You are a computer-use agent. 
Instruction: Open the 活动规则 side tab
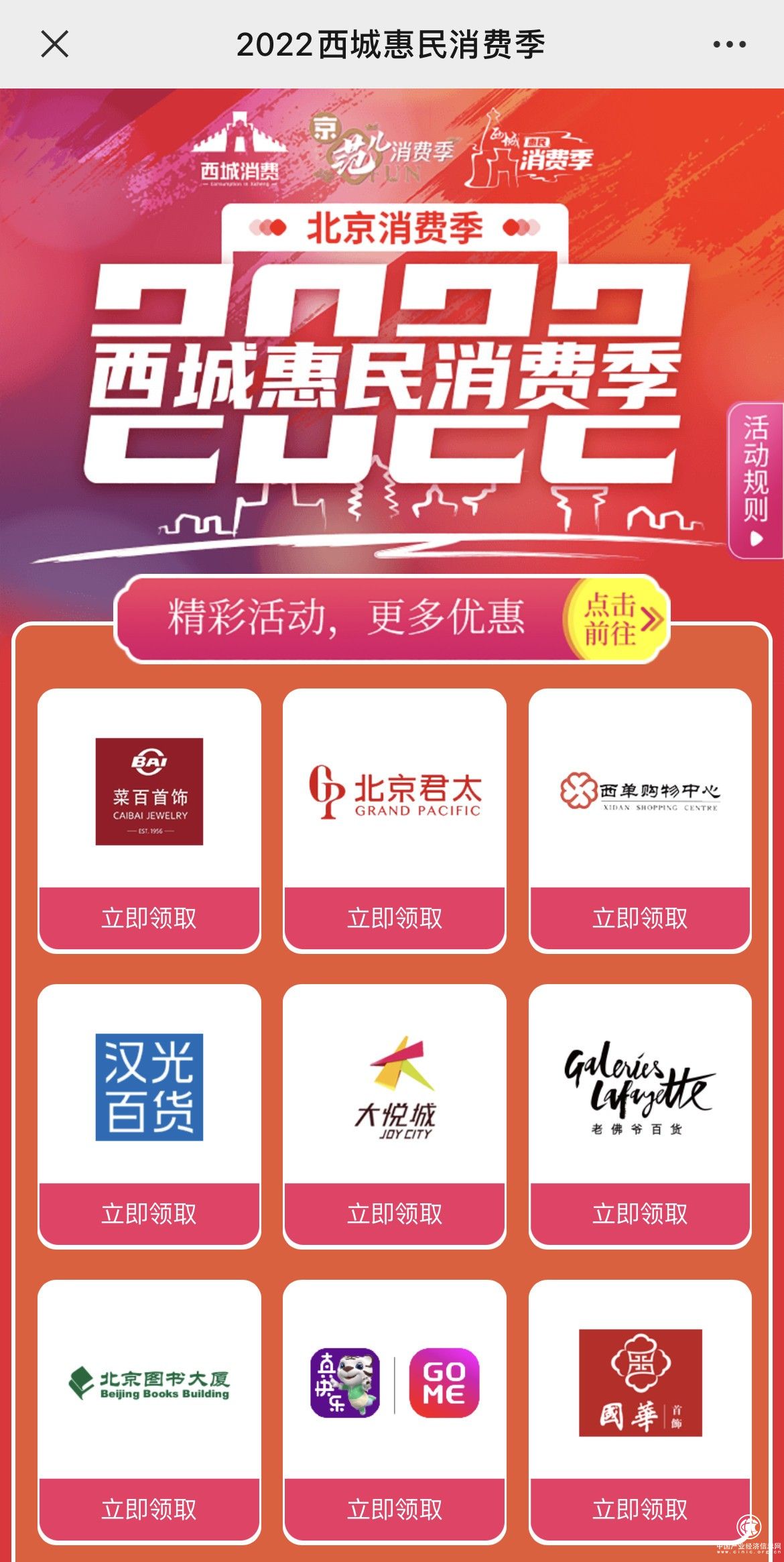click(x=755, y=480)
